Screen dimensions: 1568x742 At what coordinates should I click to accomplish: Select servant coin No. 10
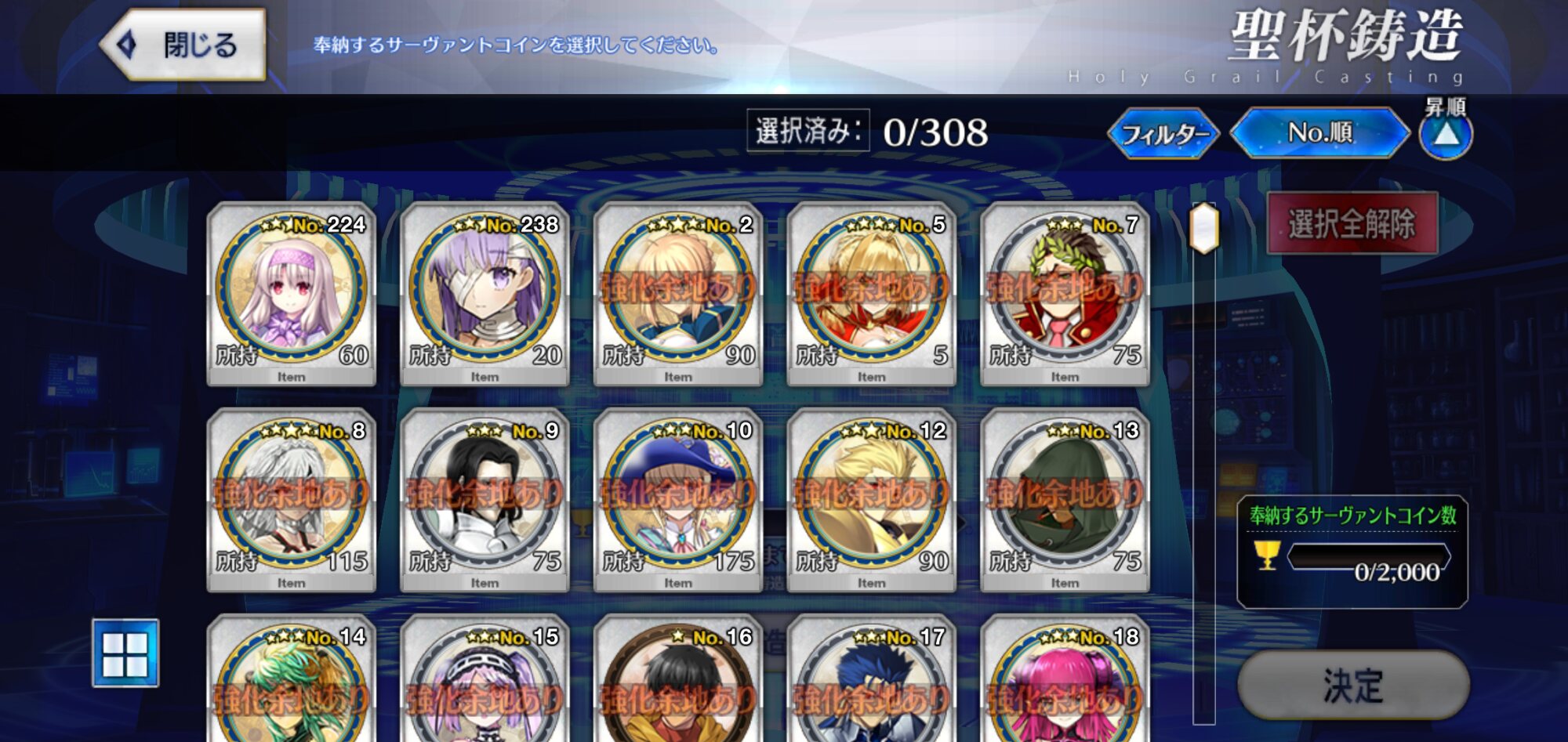pos(678,499)
